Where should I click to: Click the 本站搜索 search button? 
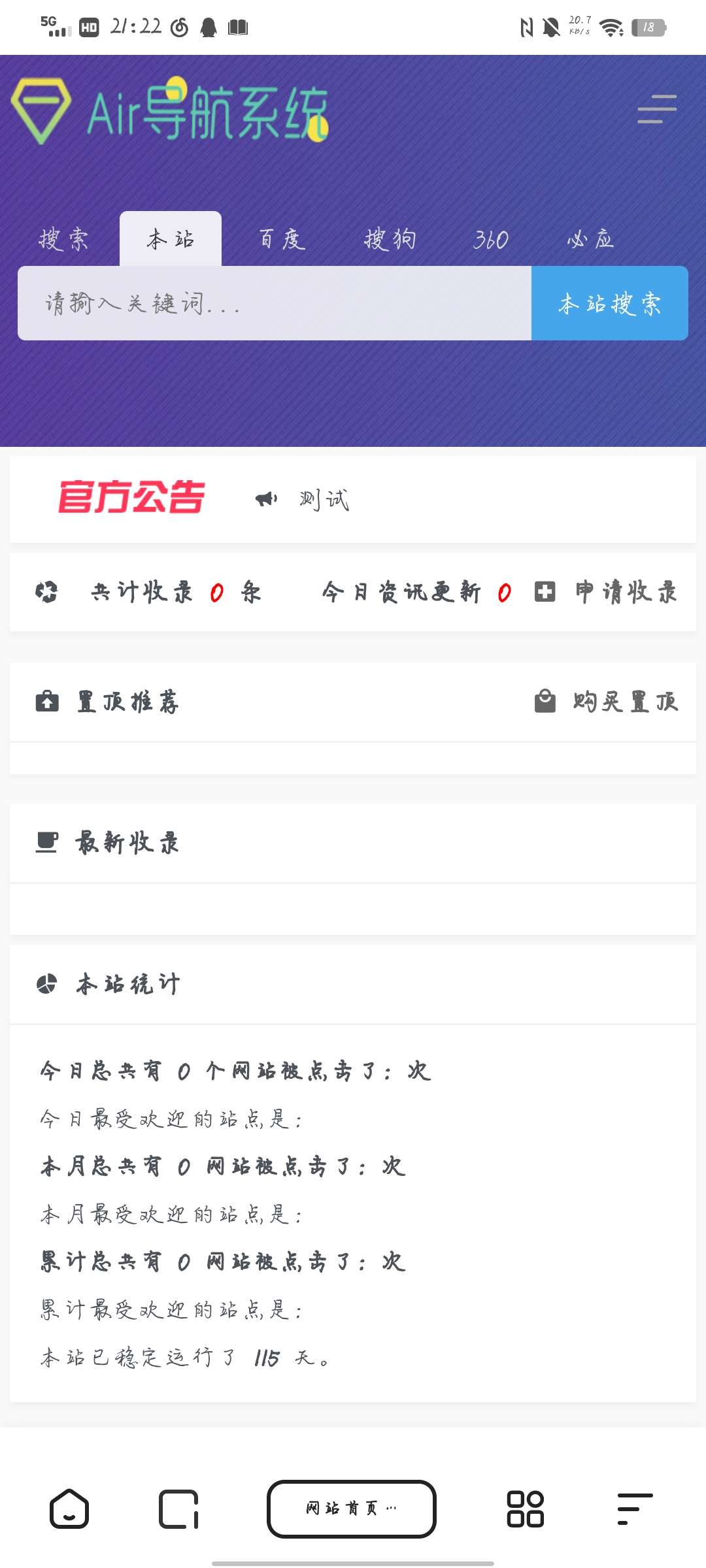point(609,303)
